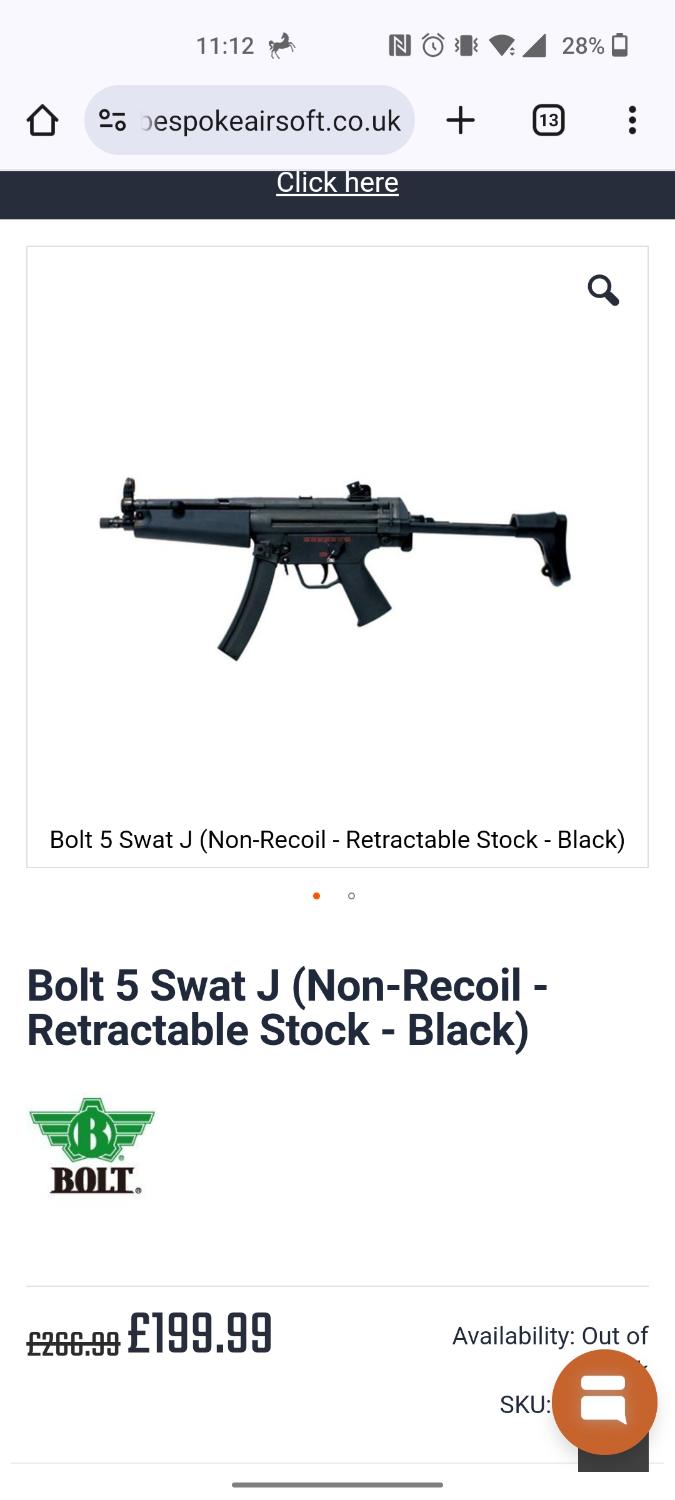View site information icon in address bar
The height and width of the screenshot is (1500, 675).
(x=112, y=121)
